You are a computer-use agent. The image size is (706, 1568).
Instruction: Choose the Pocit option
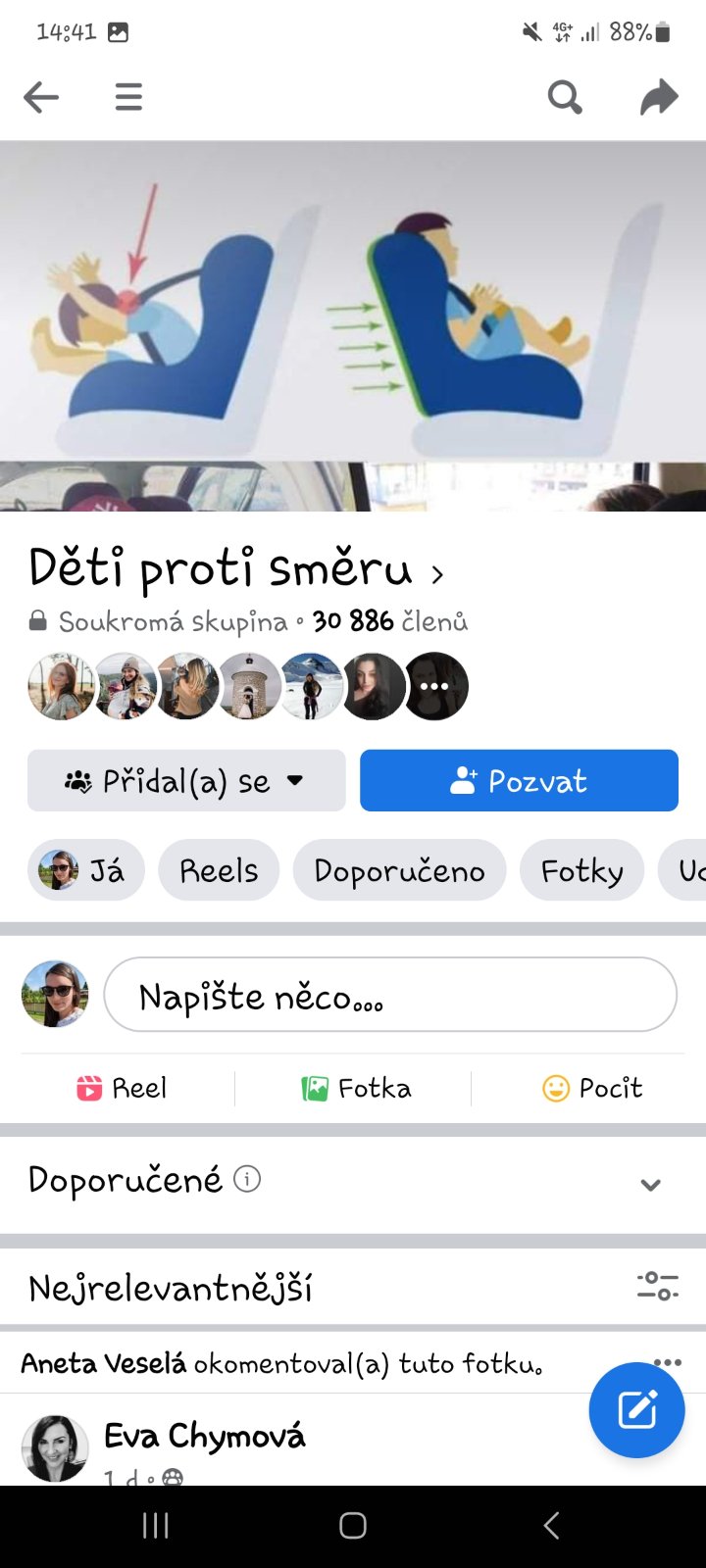pos(592,1088)
